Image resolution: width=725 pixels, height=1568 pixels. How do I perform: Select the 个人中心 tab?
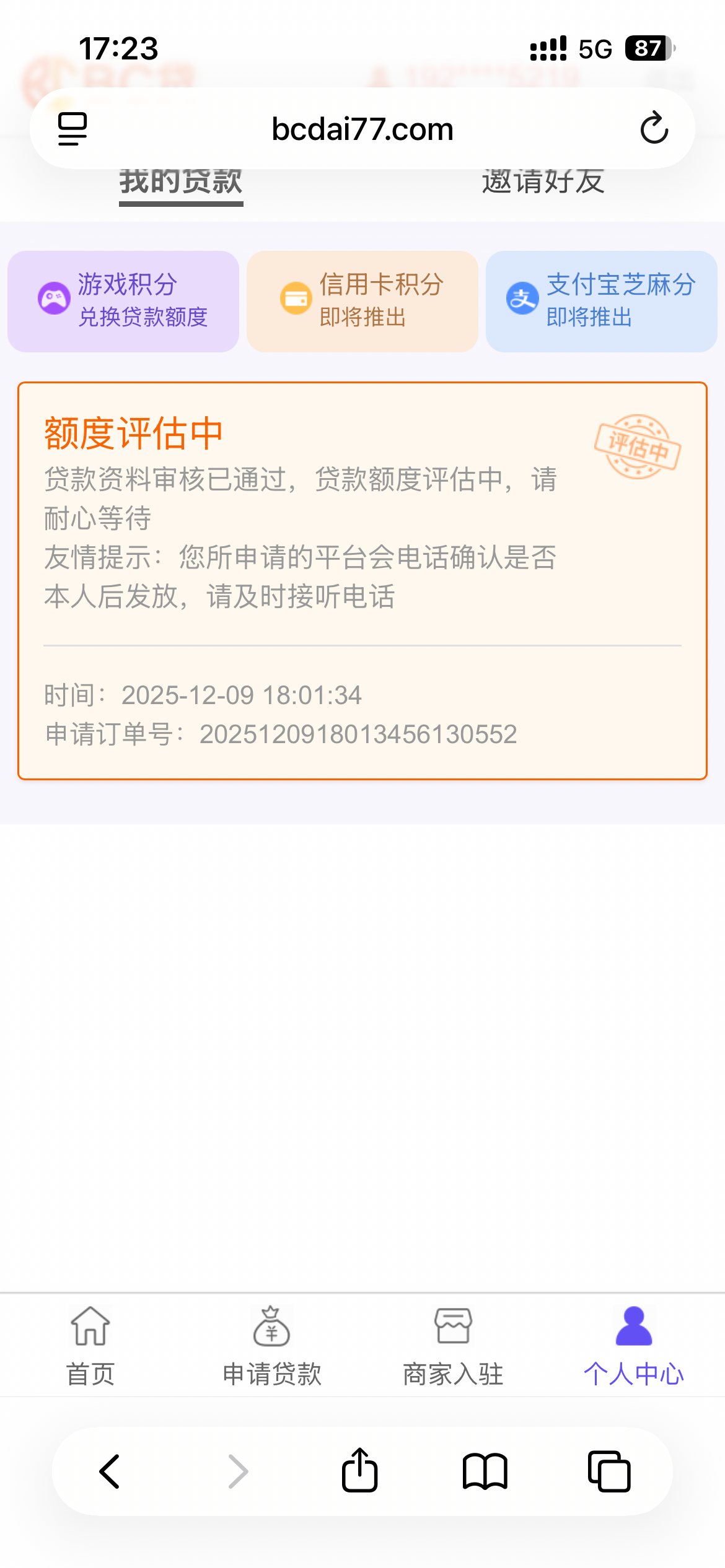634,1343
